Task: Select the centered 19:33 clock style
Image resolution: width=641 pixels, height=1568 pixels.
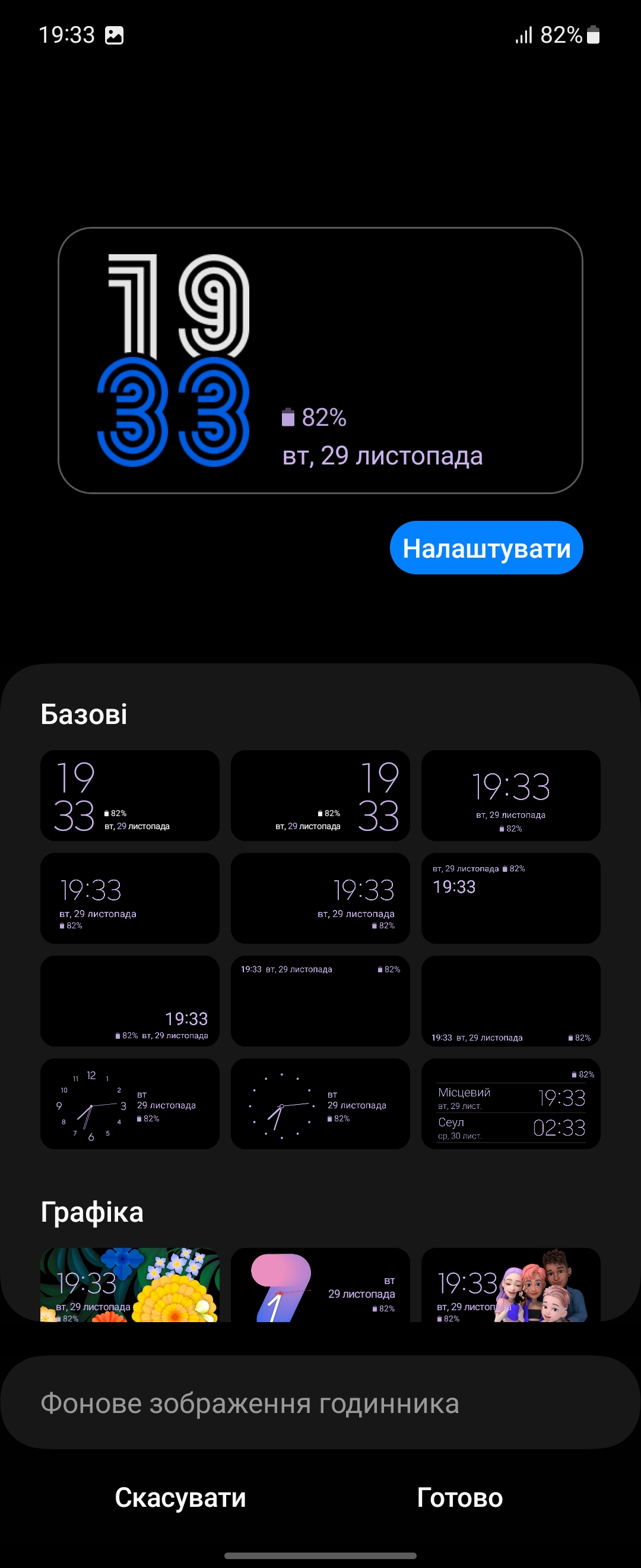Action: pyautogui.click(x=510, y=795)
